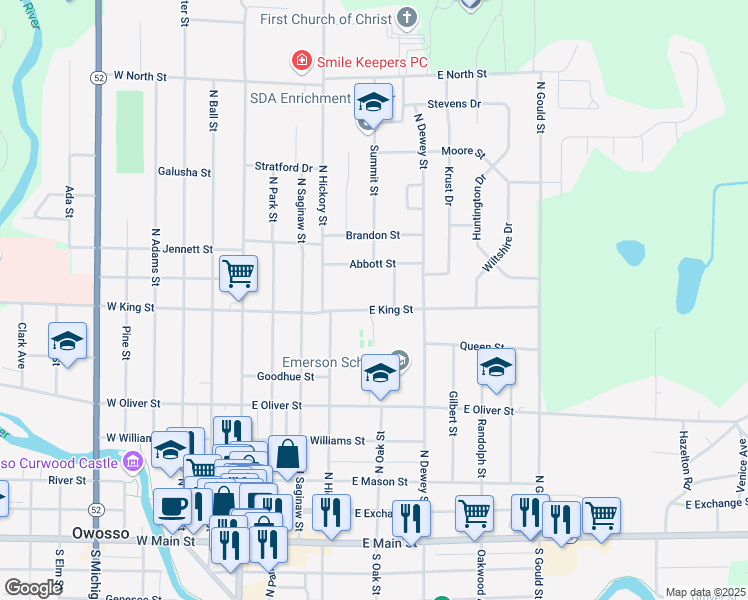Open the school marker by SDA Enrichment

click(374, 103)
